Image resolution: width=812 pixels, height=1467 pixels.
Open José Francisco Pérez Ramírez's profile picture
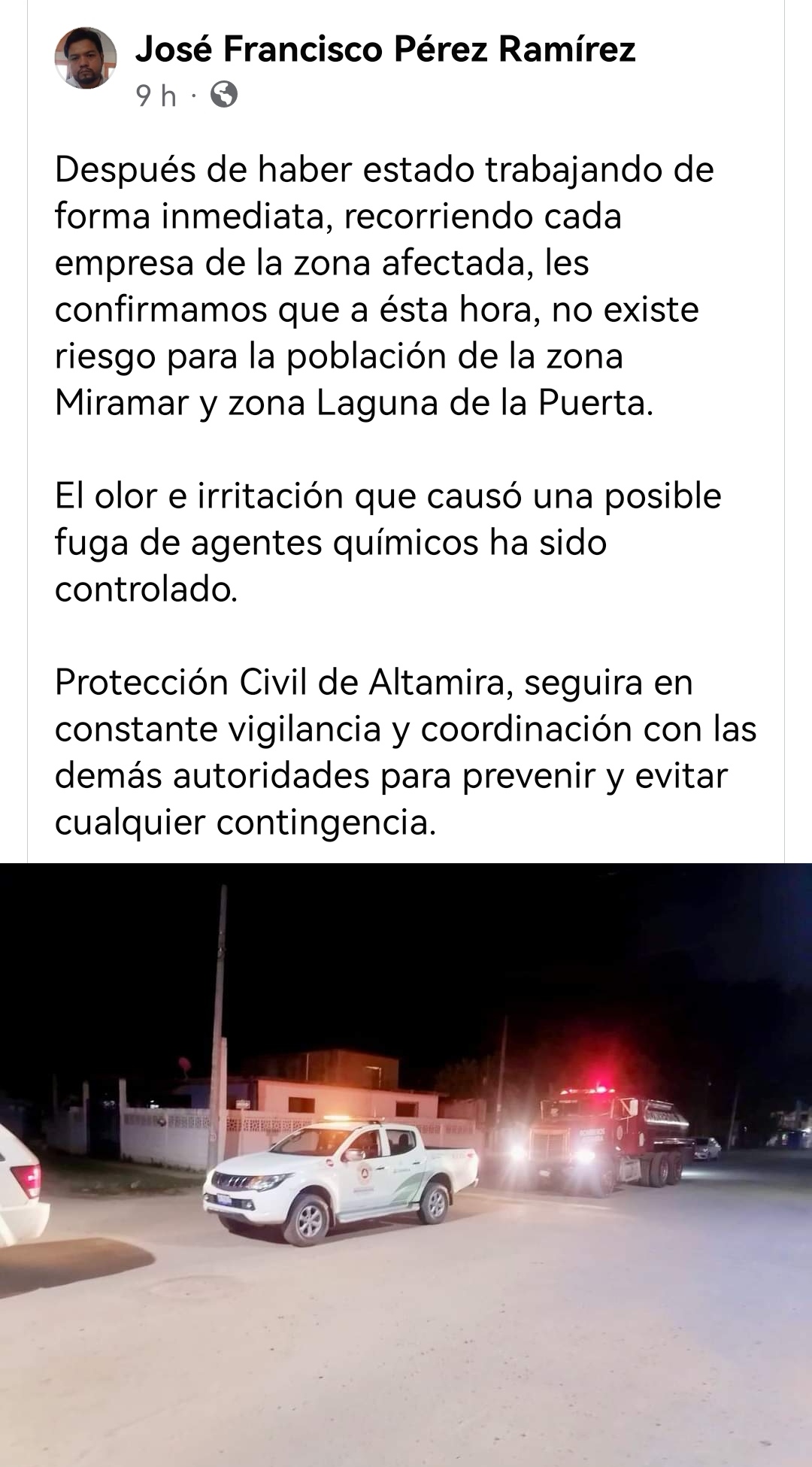tap(86, 59)
